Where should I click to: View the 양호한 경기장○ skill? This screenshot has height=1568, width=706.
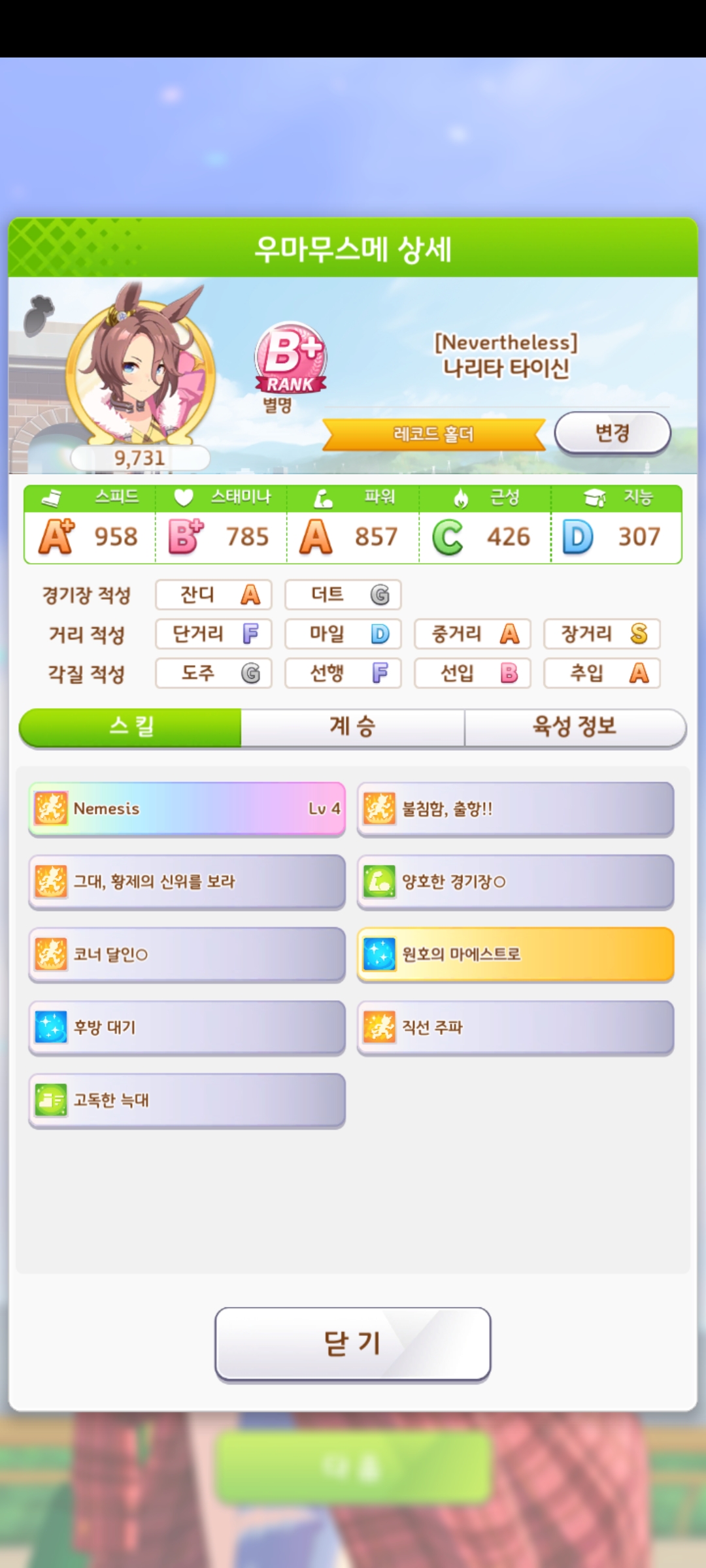515,882
